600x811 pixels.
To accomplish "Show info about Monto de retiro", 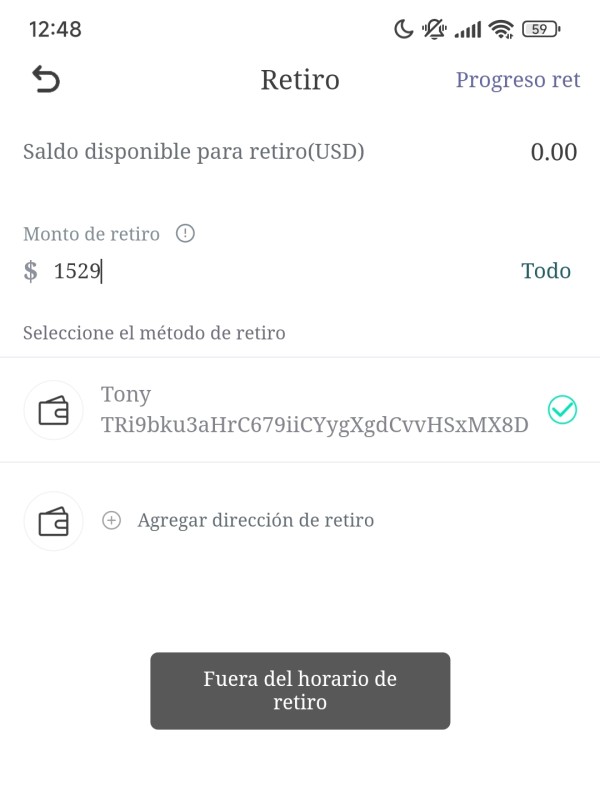I will pos(185,234).
